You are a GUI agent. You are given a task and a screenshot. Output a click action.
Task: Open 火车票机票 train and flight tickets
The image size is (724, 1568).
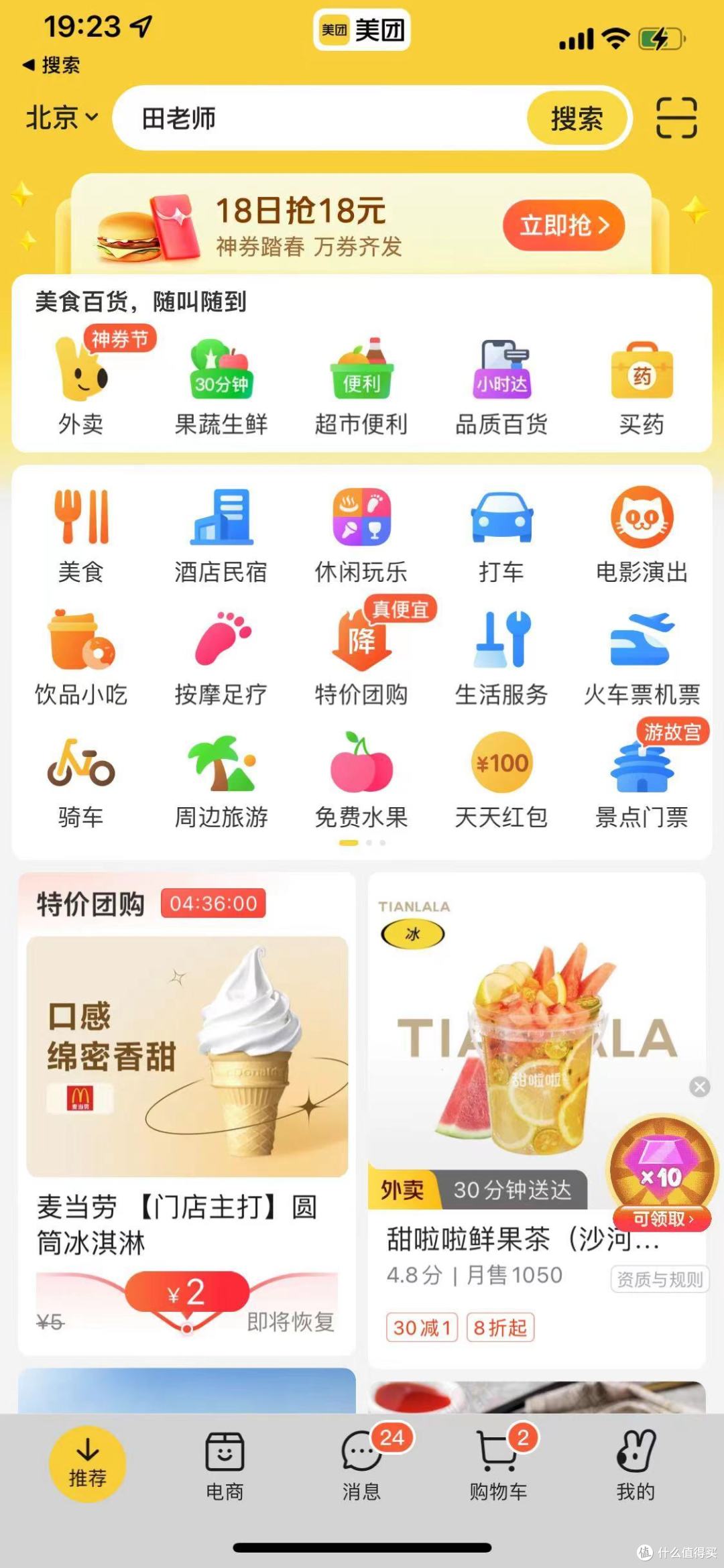(641, 654)
